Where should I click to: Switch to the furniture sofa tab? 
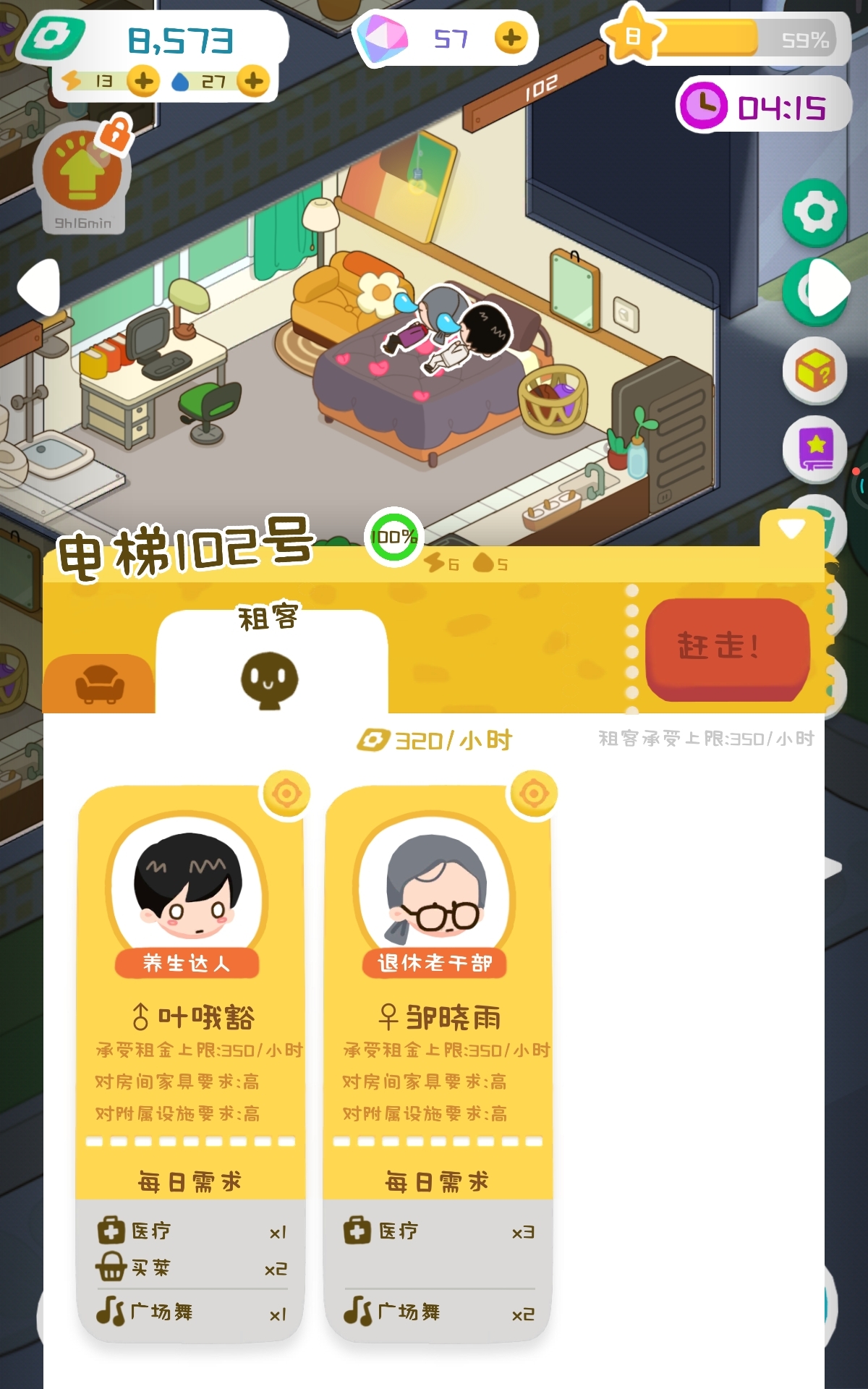point(100,684)
